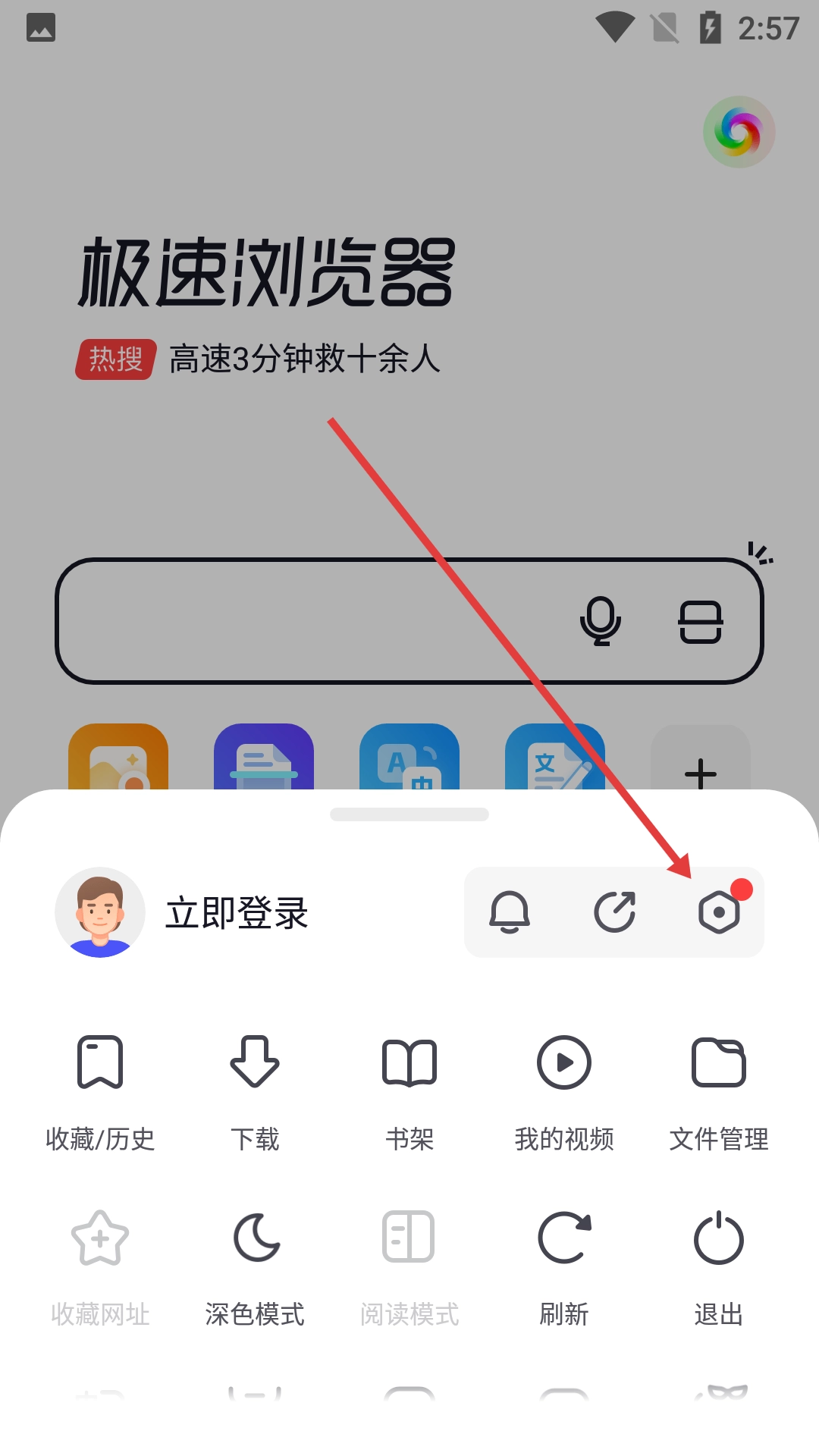Open the notifications bell

click(x=510, y=912)
